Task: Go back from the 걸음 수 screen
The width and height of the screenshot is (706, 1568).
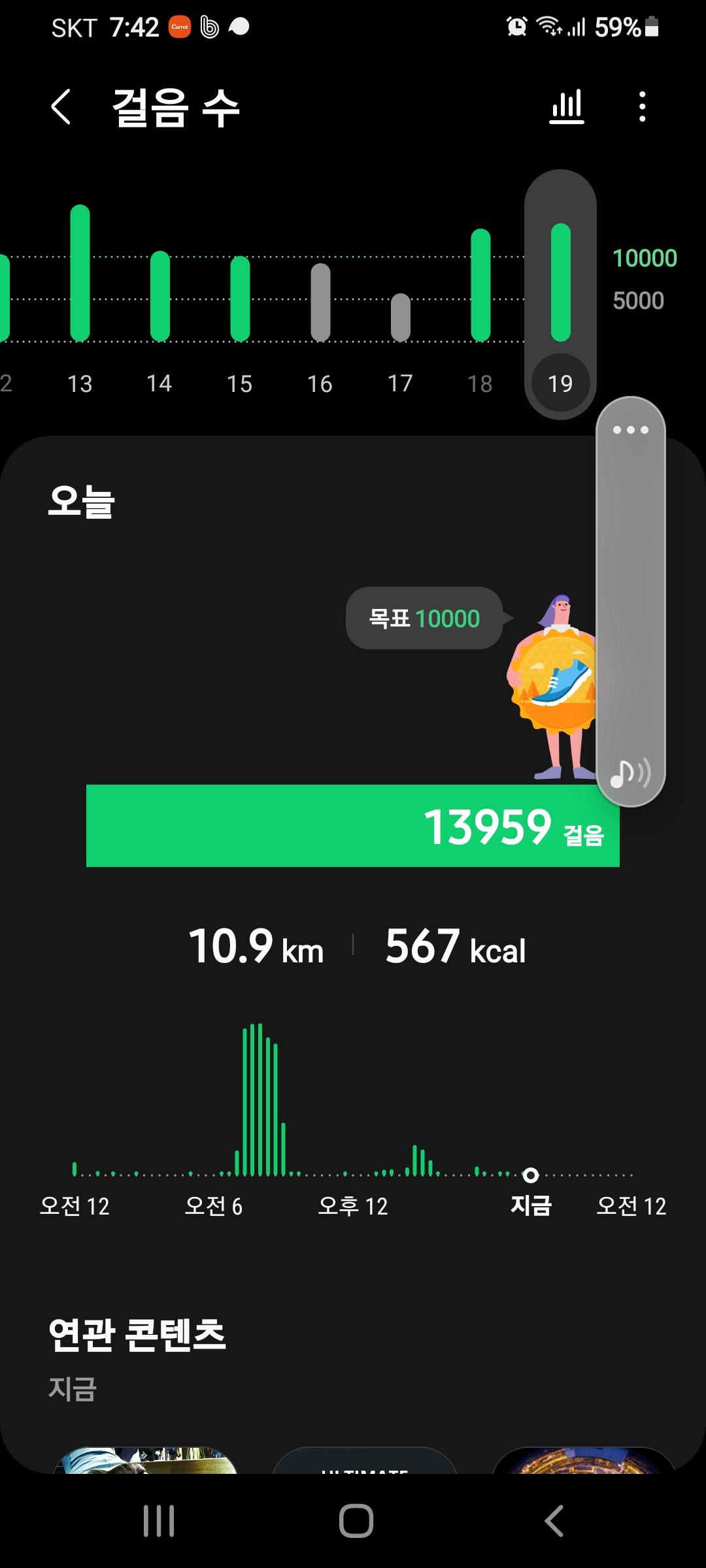Action: 61,107
